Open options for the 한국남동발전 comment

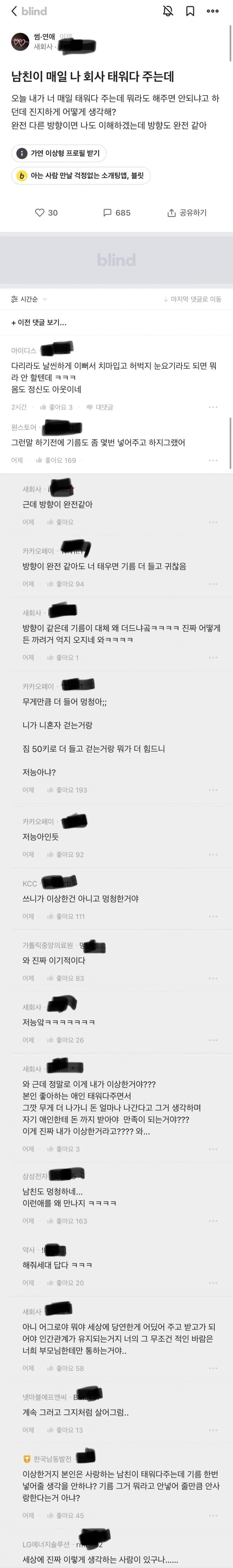(212, 1516)
